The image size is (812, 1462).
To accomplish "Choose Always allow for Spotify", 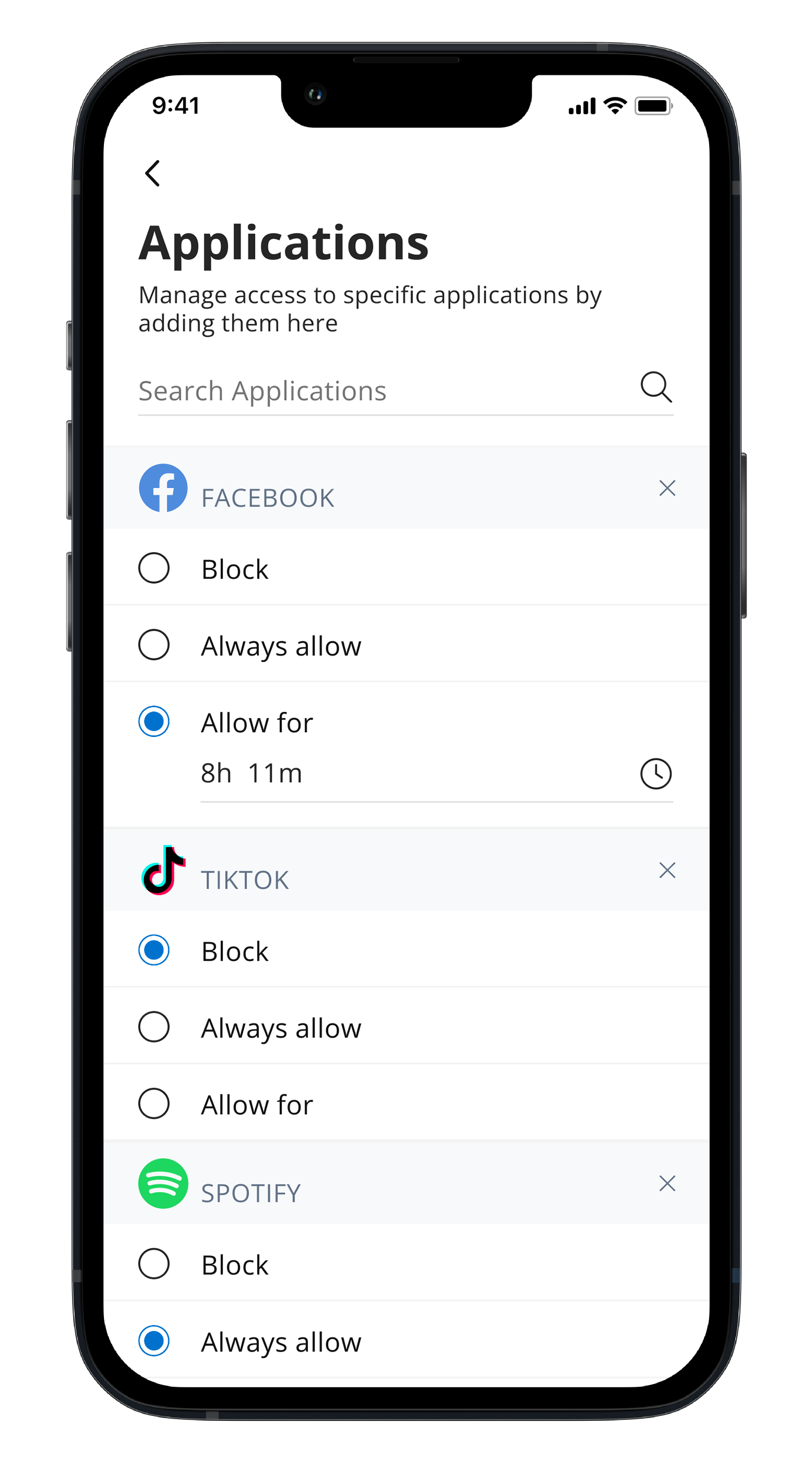I will click(x=154, y=1341).
